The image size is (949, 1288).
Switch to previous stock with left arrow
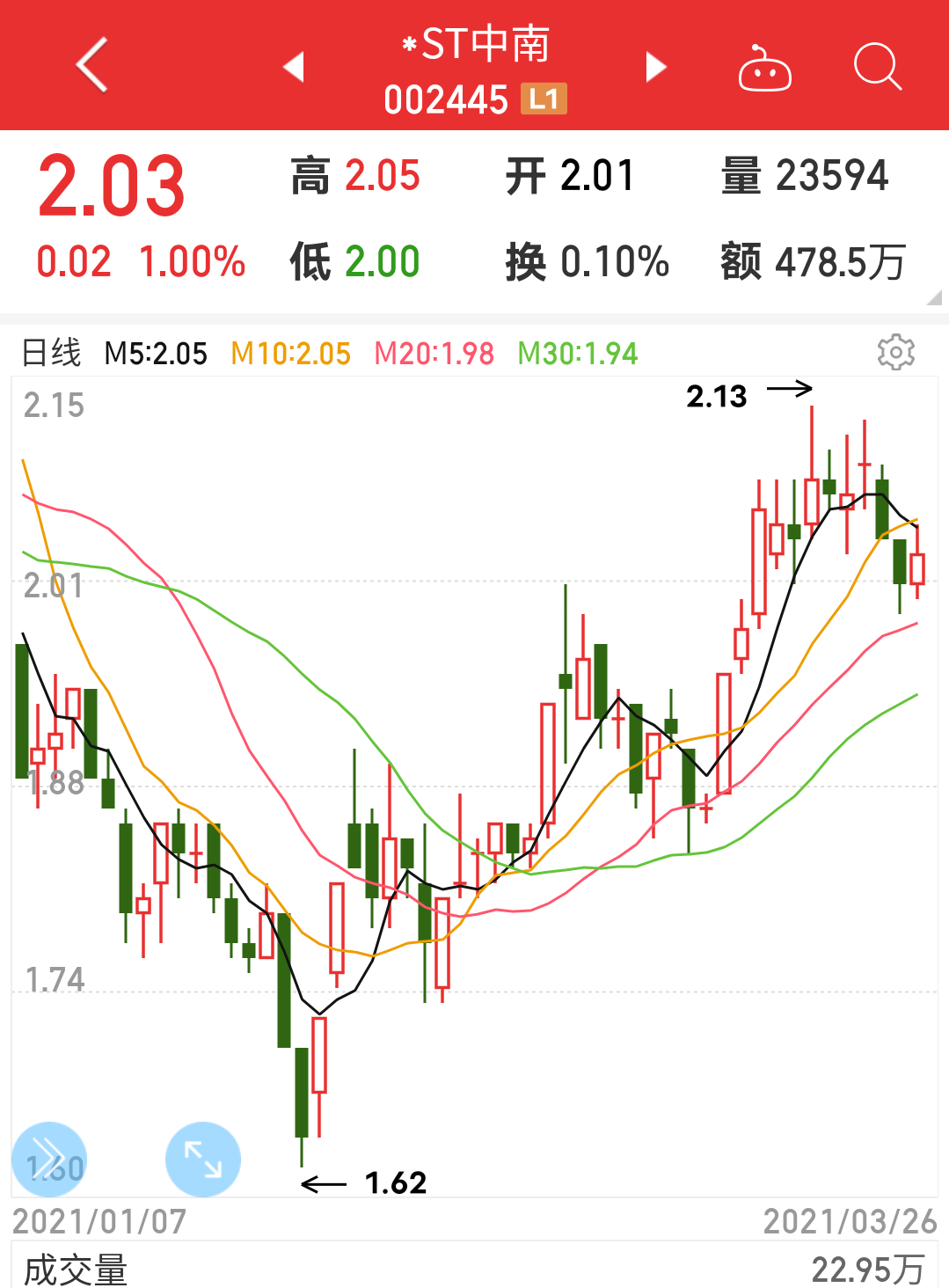click(x=293, y=67)
